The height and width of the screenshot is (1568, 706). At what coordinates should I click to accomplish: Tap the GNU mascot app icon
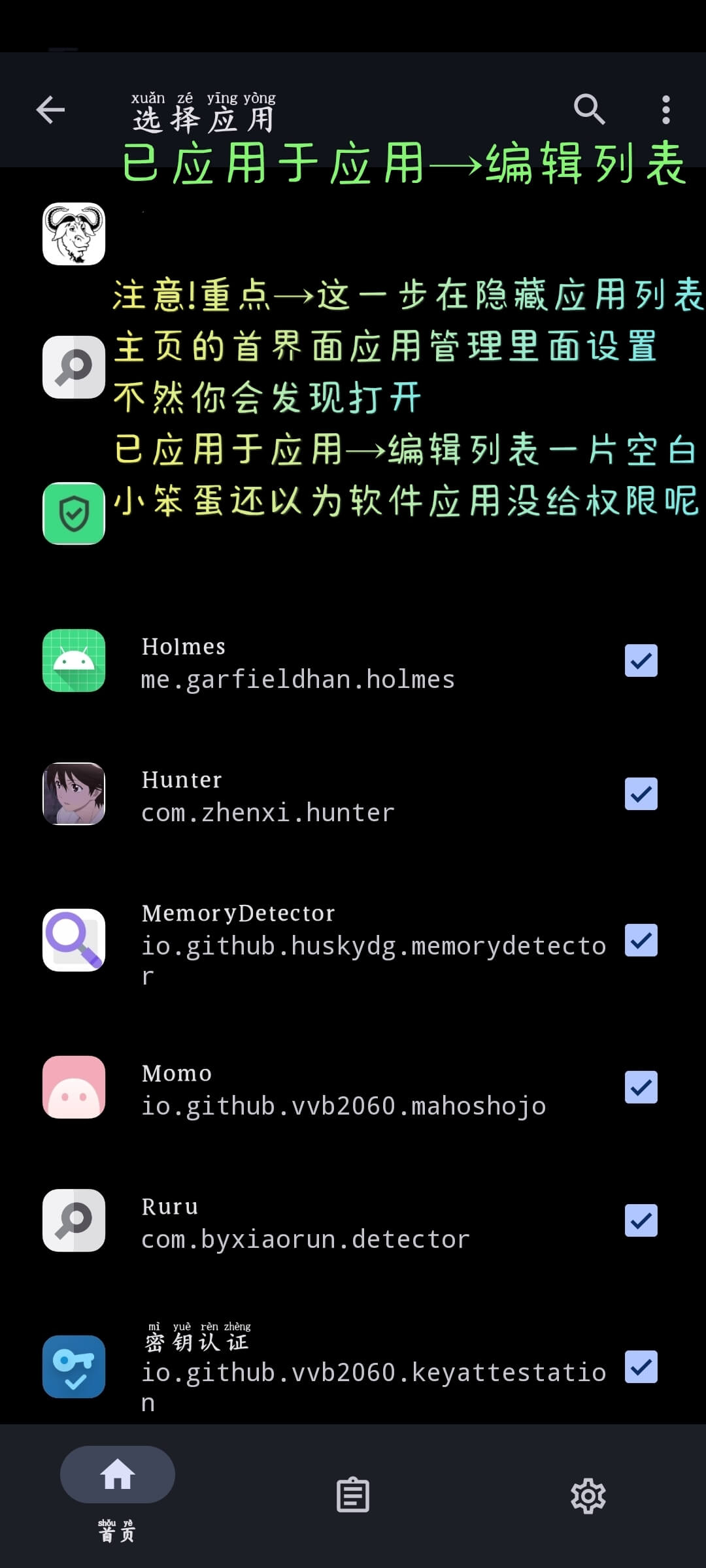point(73,234)
